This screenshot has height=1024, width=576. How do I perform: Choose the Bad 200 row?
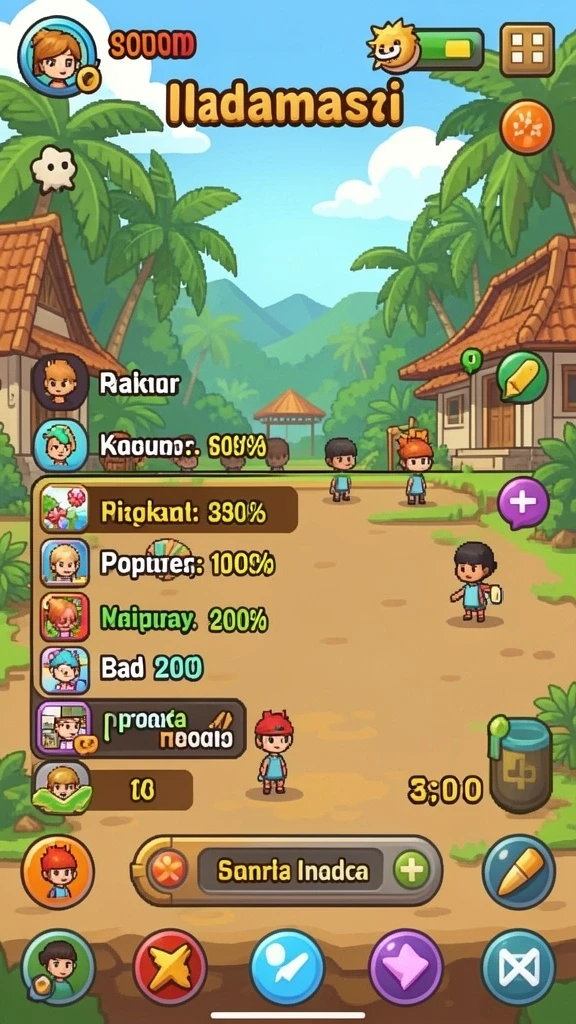point(122,670)
